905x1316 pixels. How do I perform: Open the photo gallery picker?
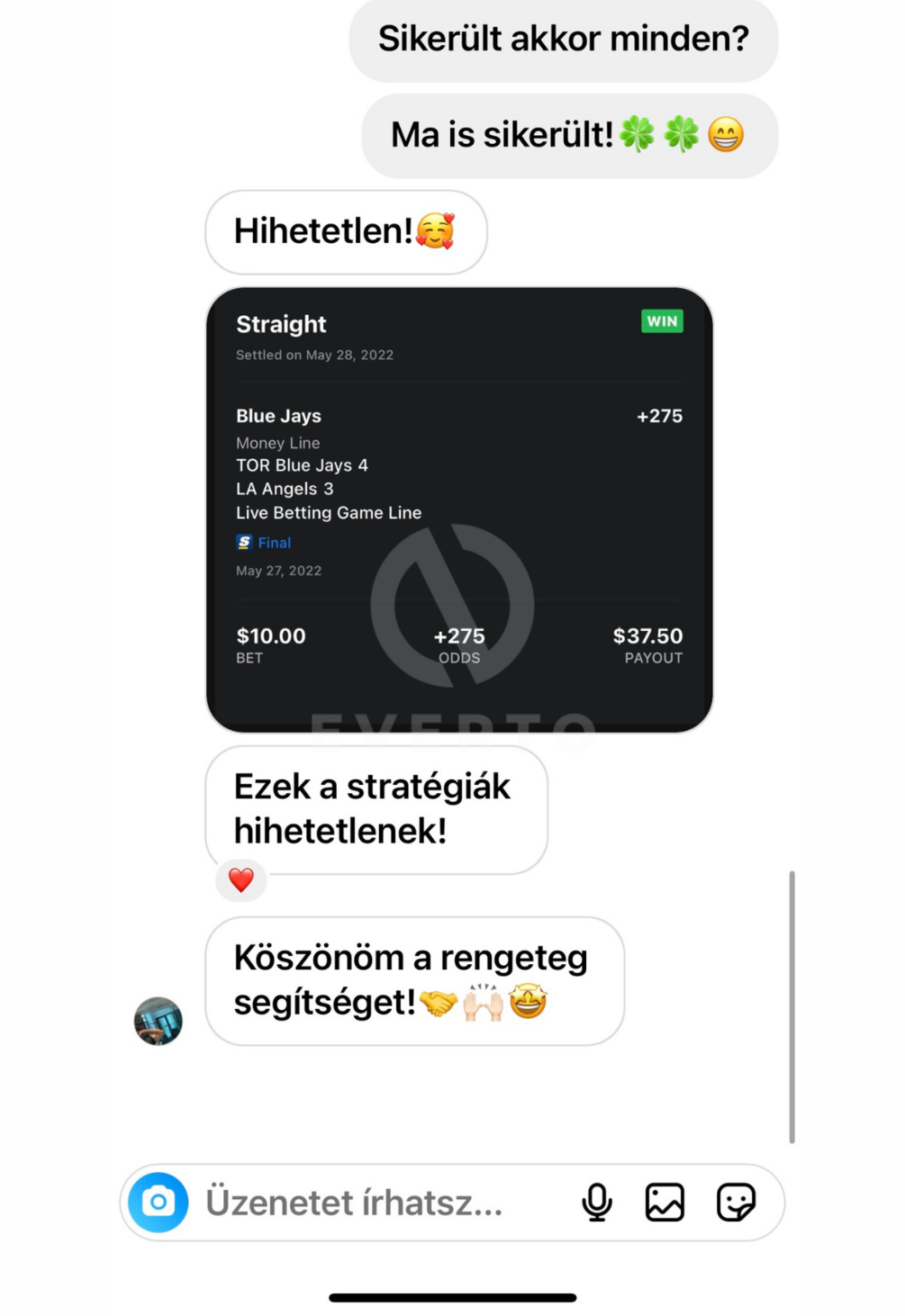(x=665, y=1202)
